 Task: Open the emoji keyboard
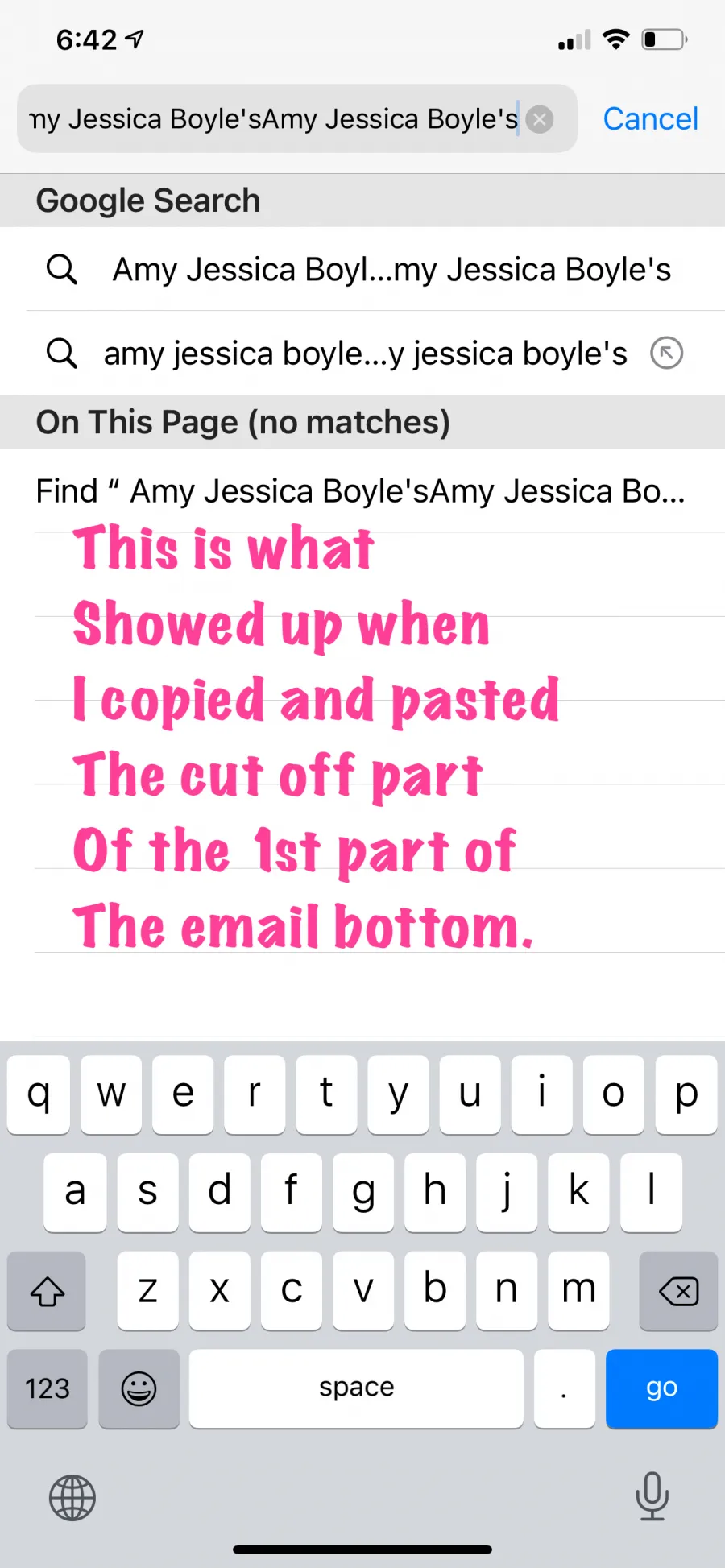tap(139, 1388)
